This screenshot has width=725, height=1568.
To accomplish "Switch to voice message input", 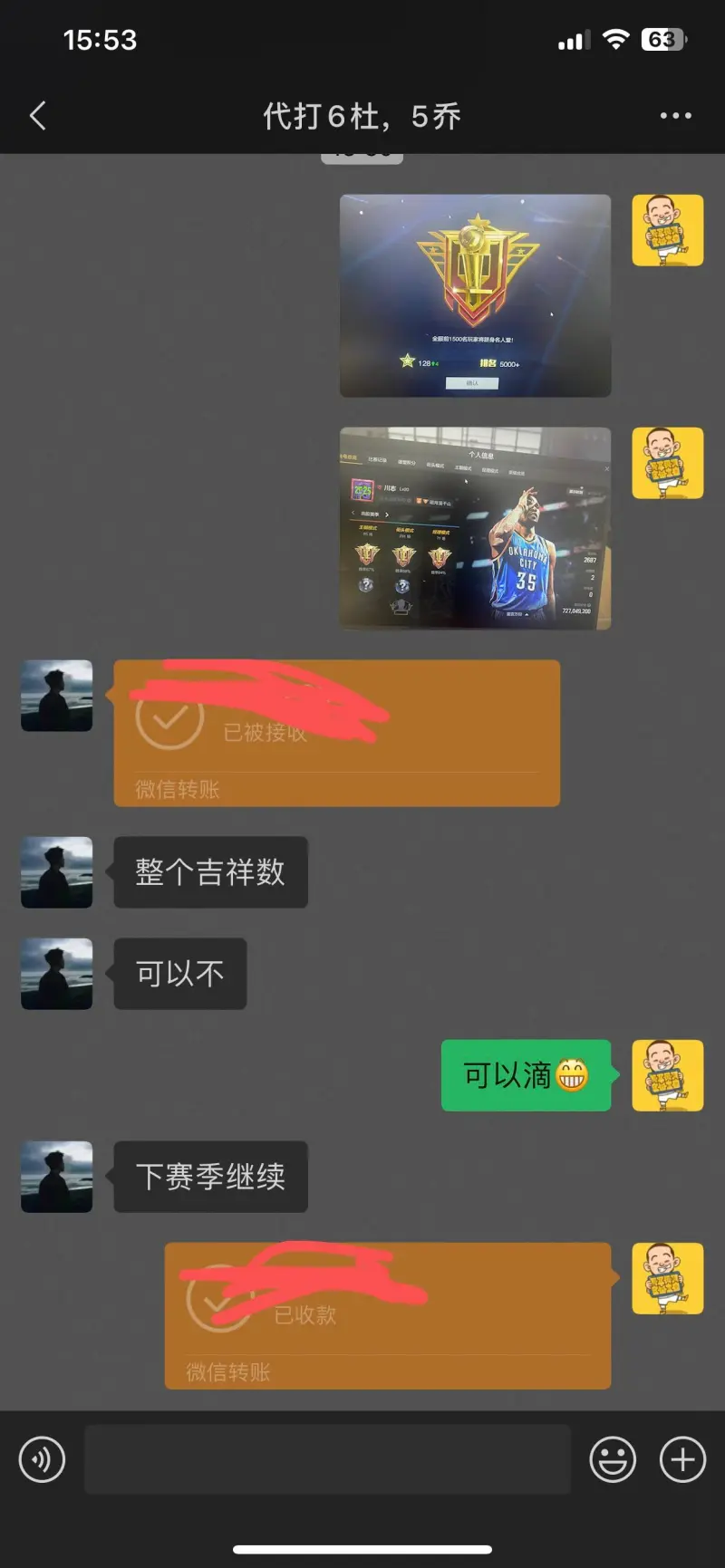I will coord(42,1459).
